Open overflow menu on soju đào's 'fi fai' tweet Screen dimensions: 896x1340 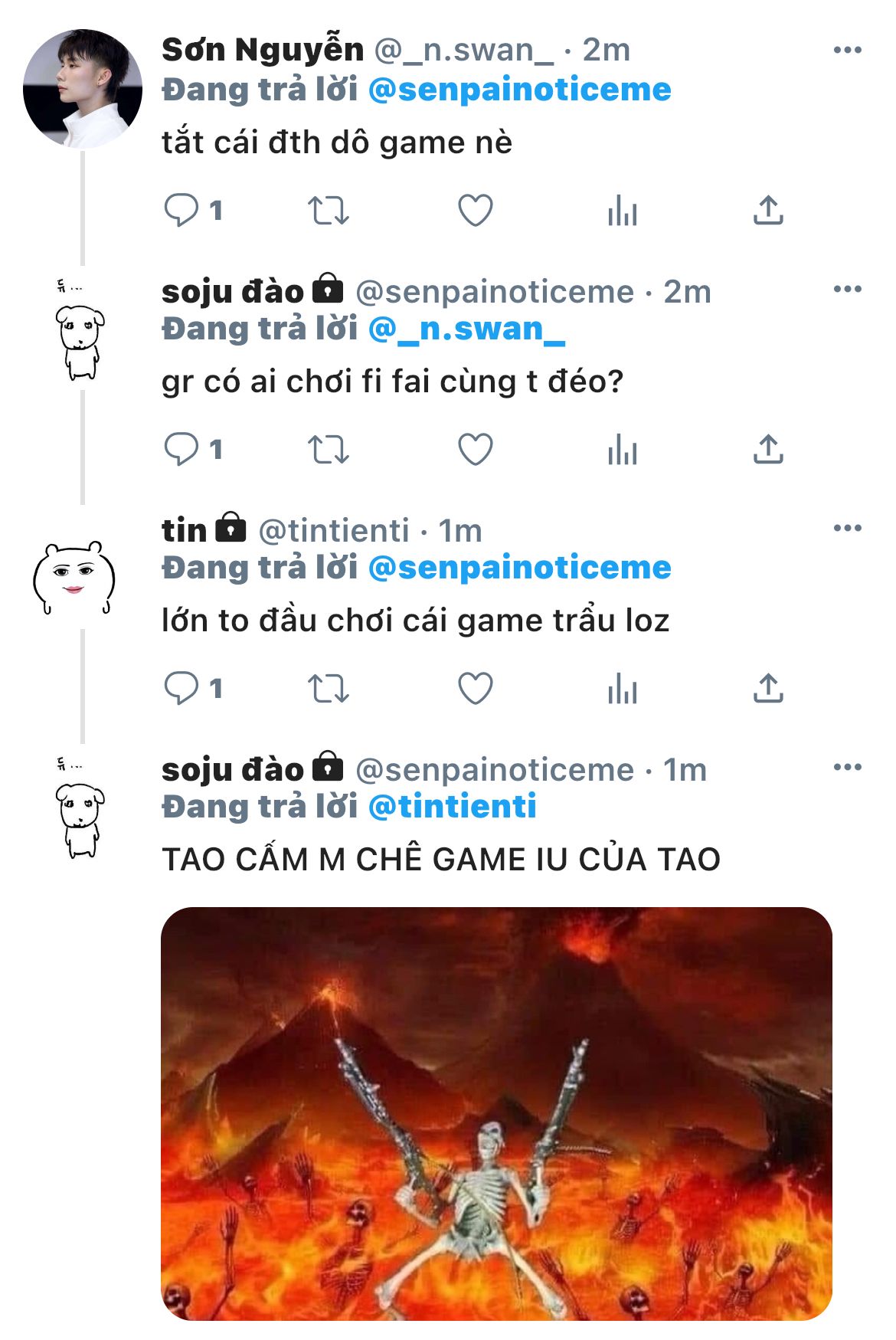click(847, 290)
